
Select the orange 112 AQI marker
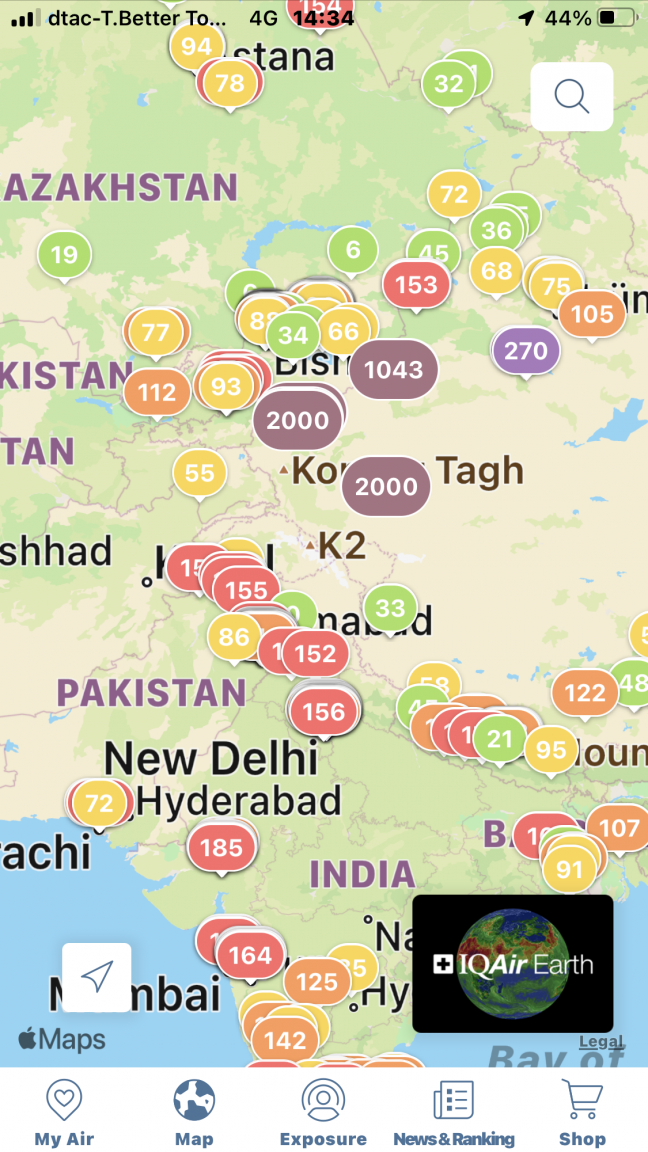click(x=156, y=392)
